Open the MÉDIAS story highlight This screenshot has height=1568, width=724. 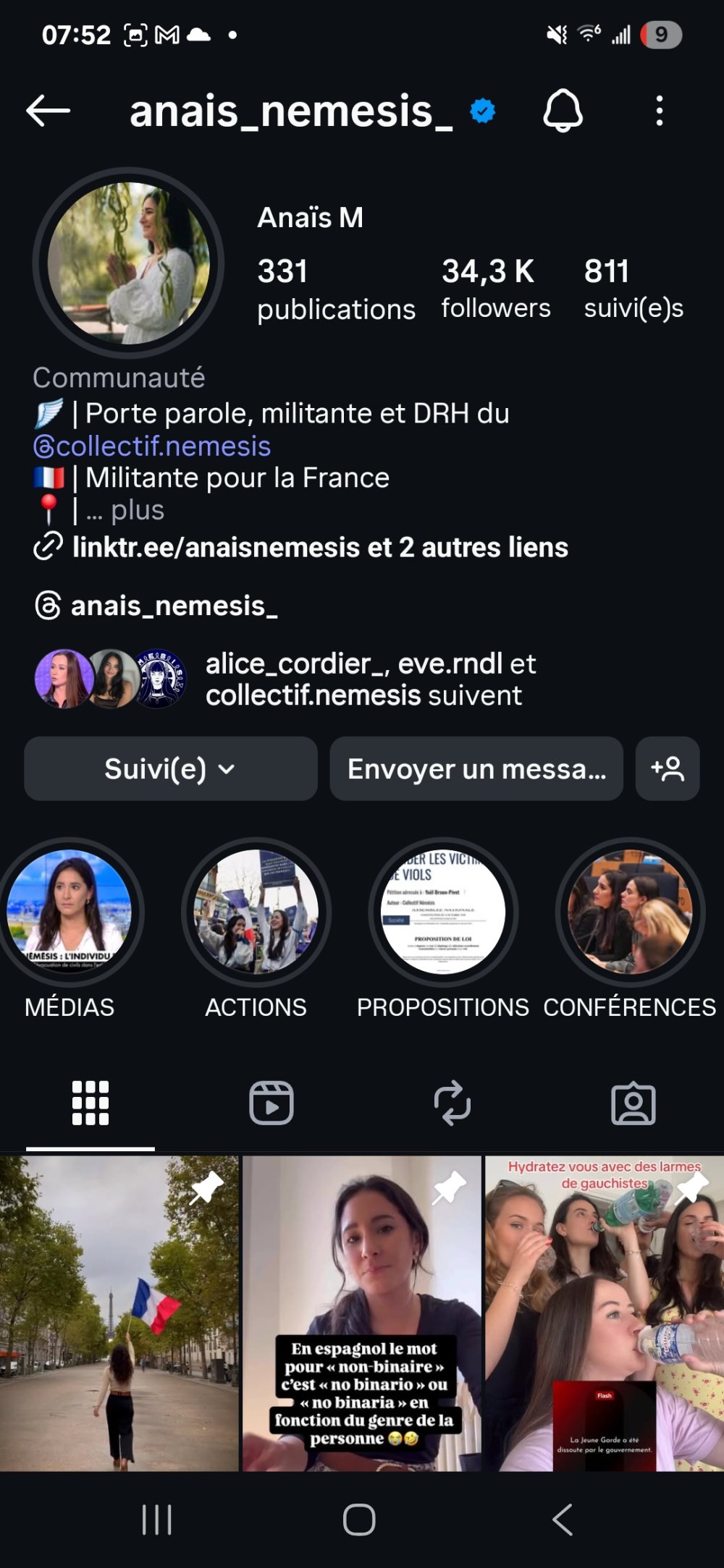[70, 913]
